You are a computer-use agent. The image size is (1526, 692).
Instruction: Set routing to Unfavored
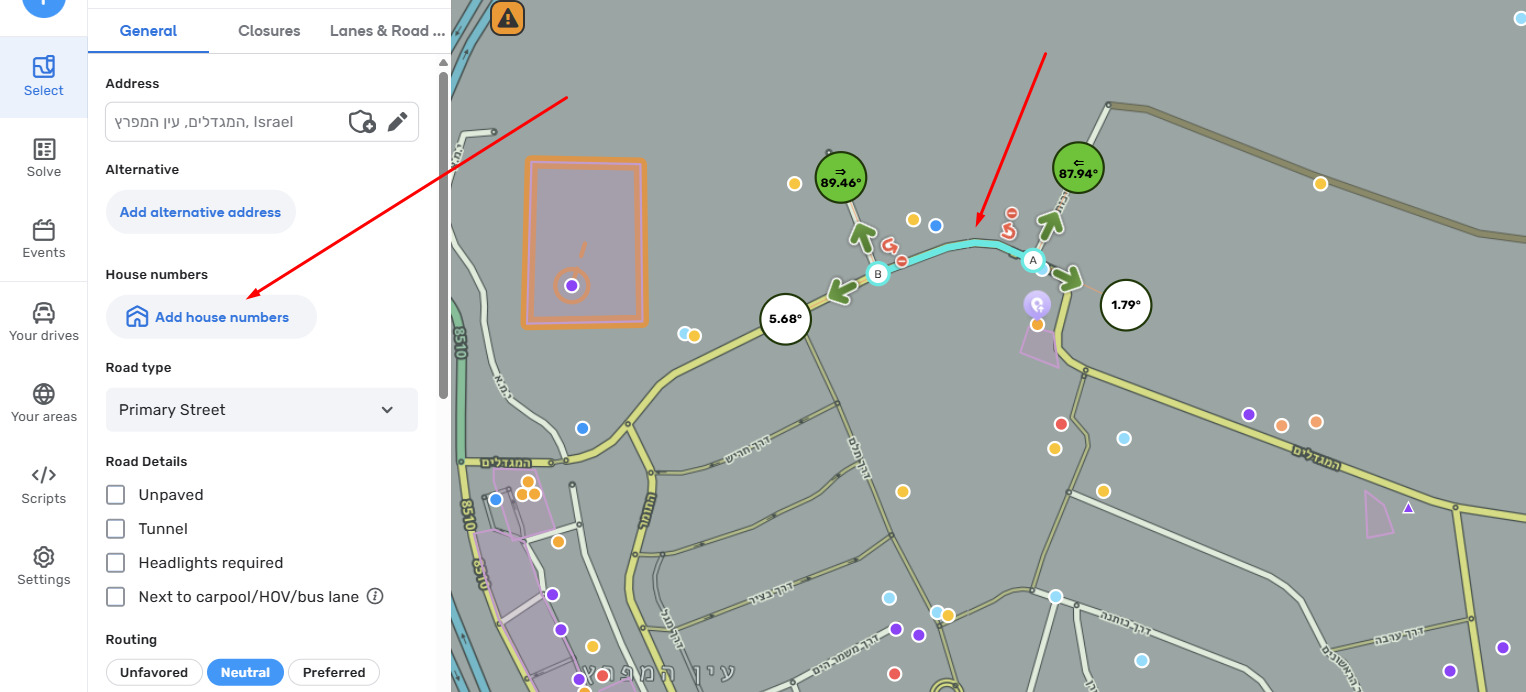pyautogui.click(x=154, y=672)
